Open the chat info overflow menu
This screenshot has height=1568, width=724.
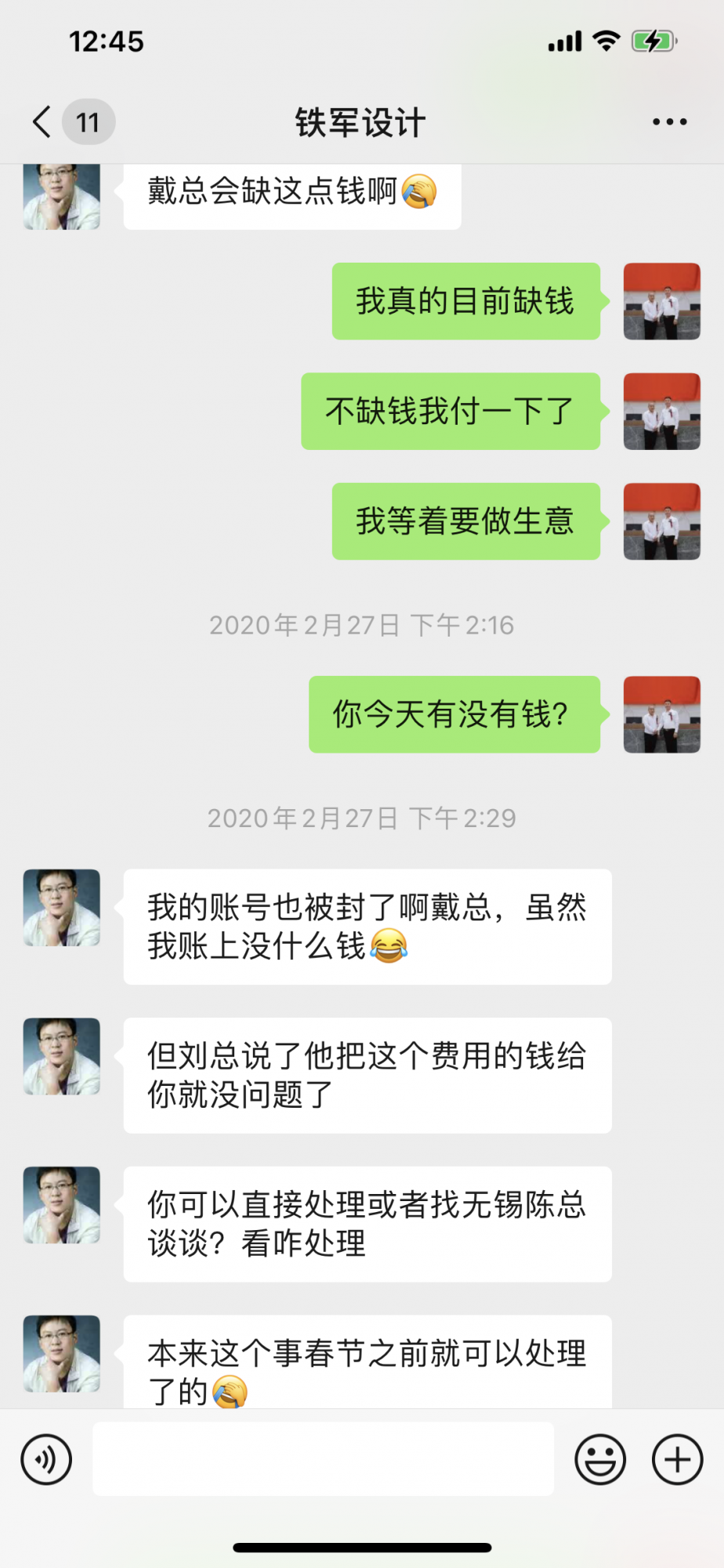coord(669,122)
